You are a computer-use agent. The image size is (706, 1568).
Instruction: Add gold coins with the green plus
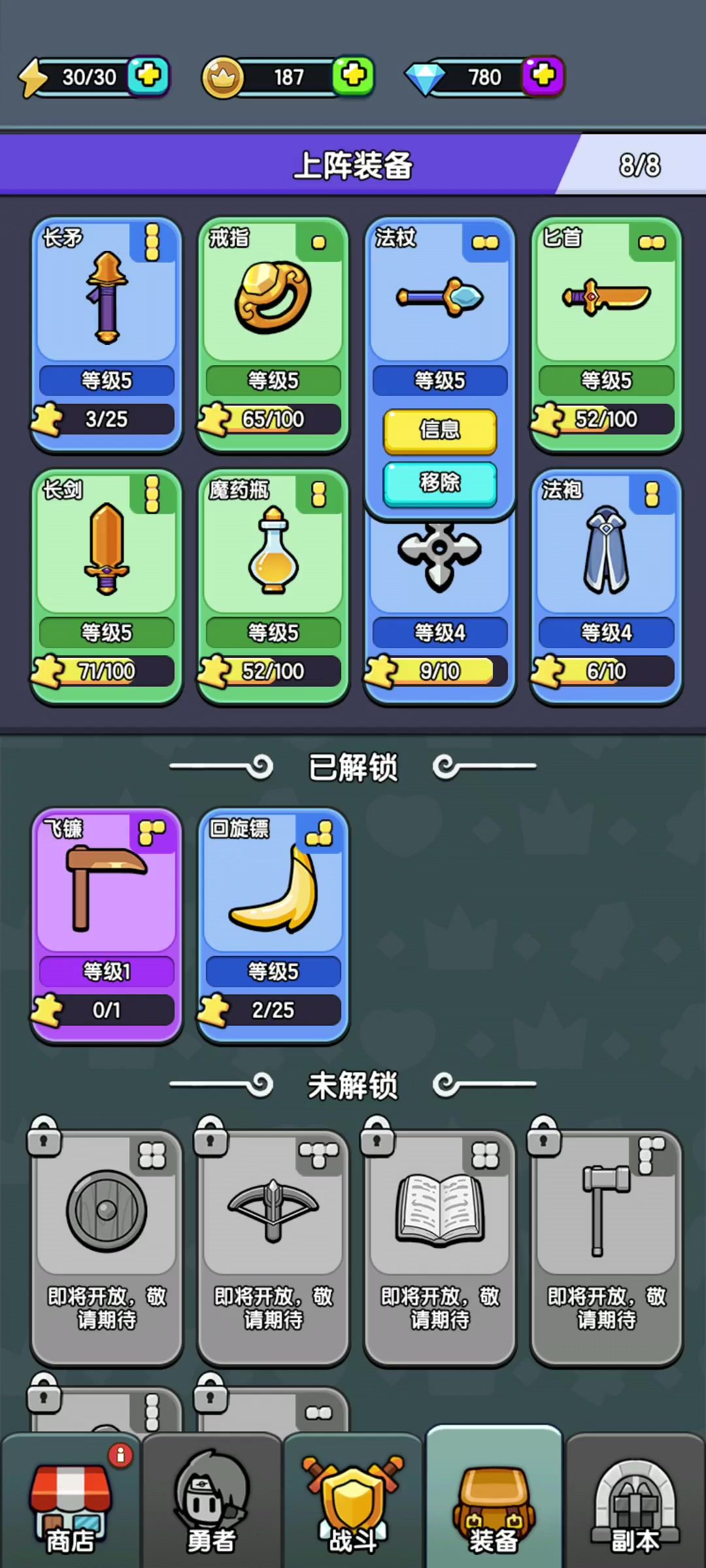(354, 76)
